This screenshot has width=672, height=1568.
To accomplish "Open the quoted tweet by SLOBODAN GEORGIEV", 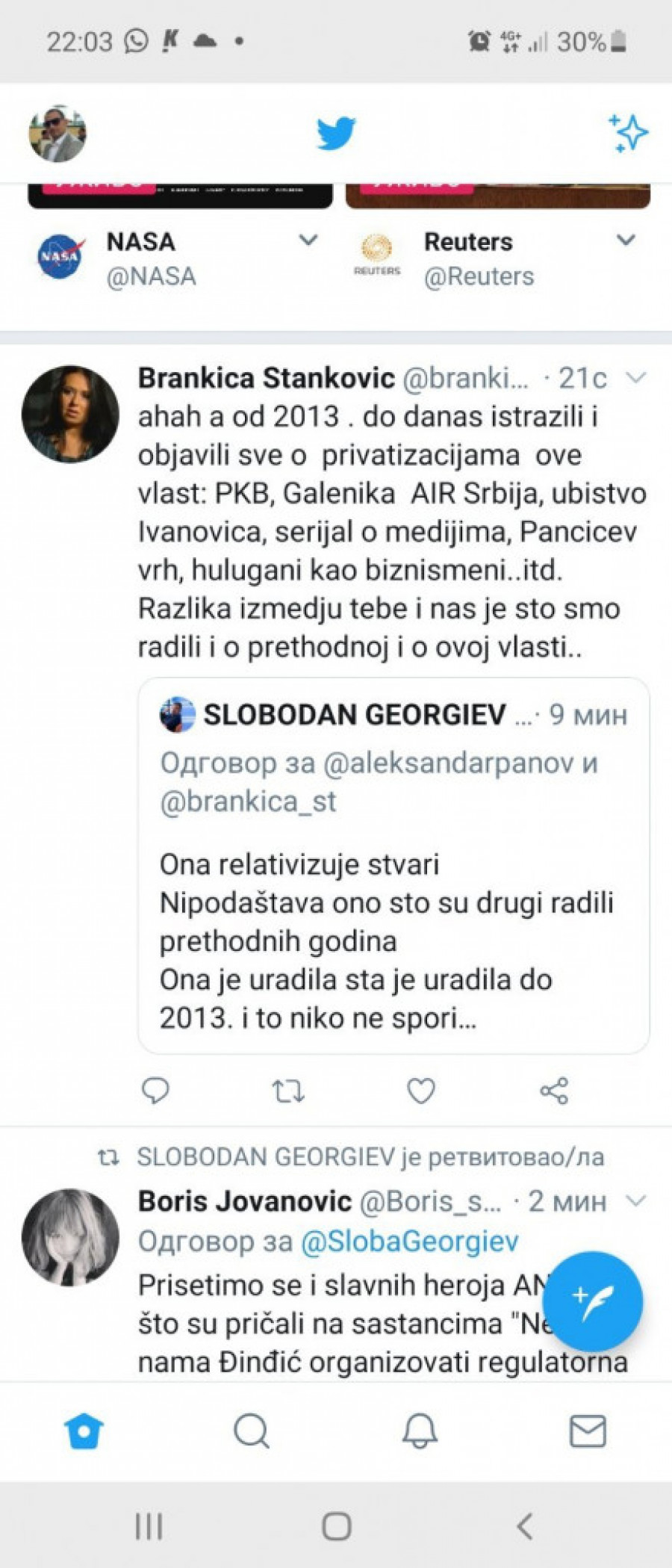I will [x=393, y=865].
